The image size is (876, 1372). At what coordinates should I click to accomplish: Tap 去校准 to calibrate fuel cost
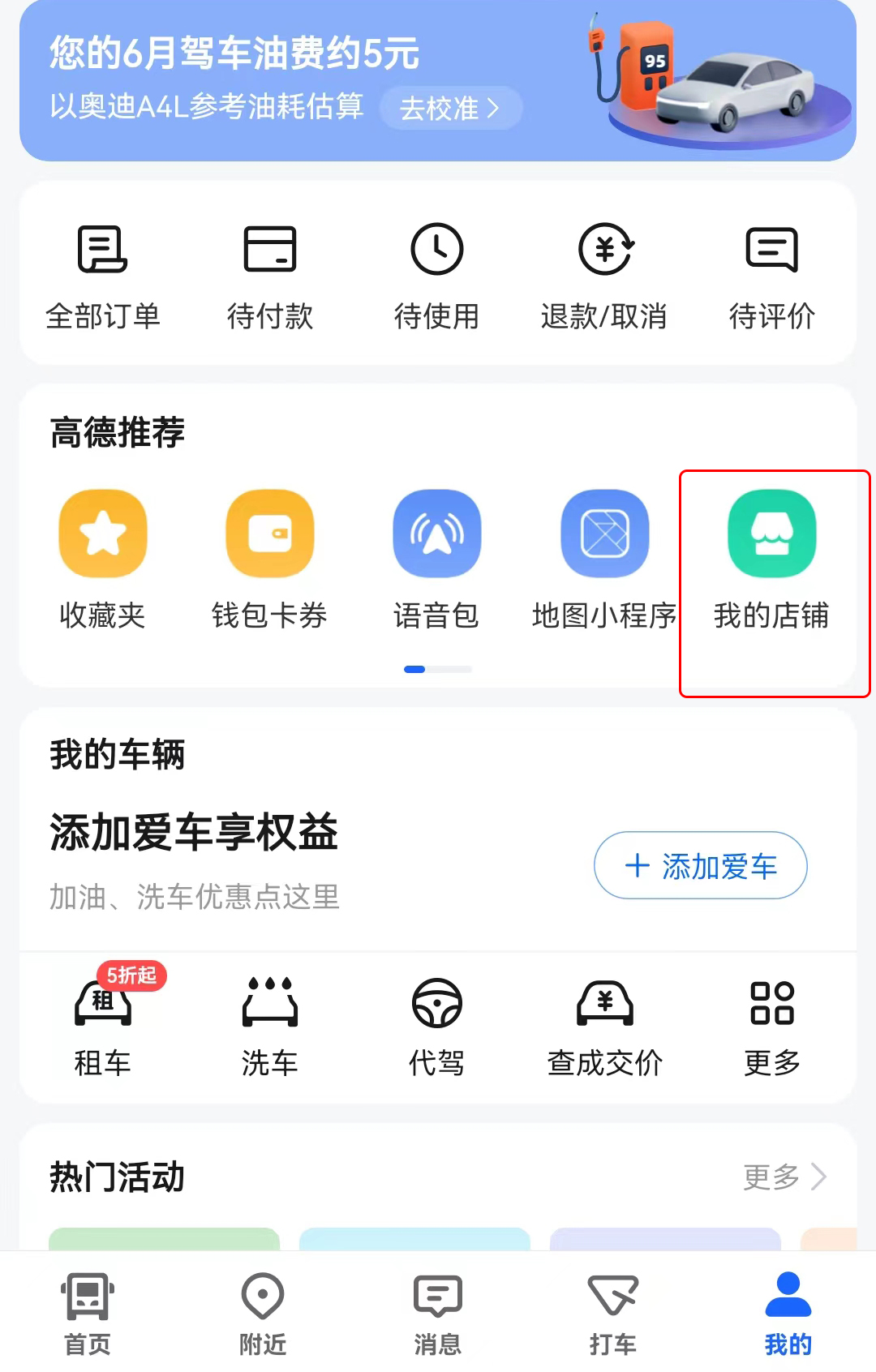pos(449,108)
